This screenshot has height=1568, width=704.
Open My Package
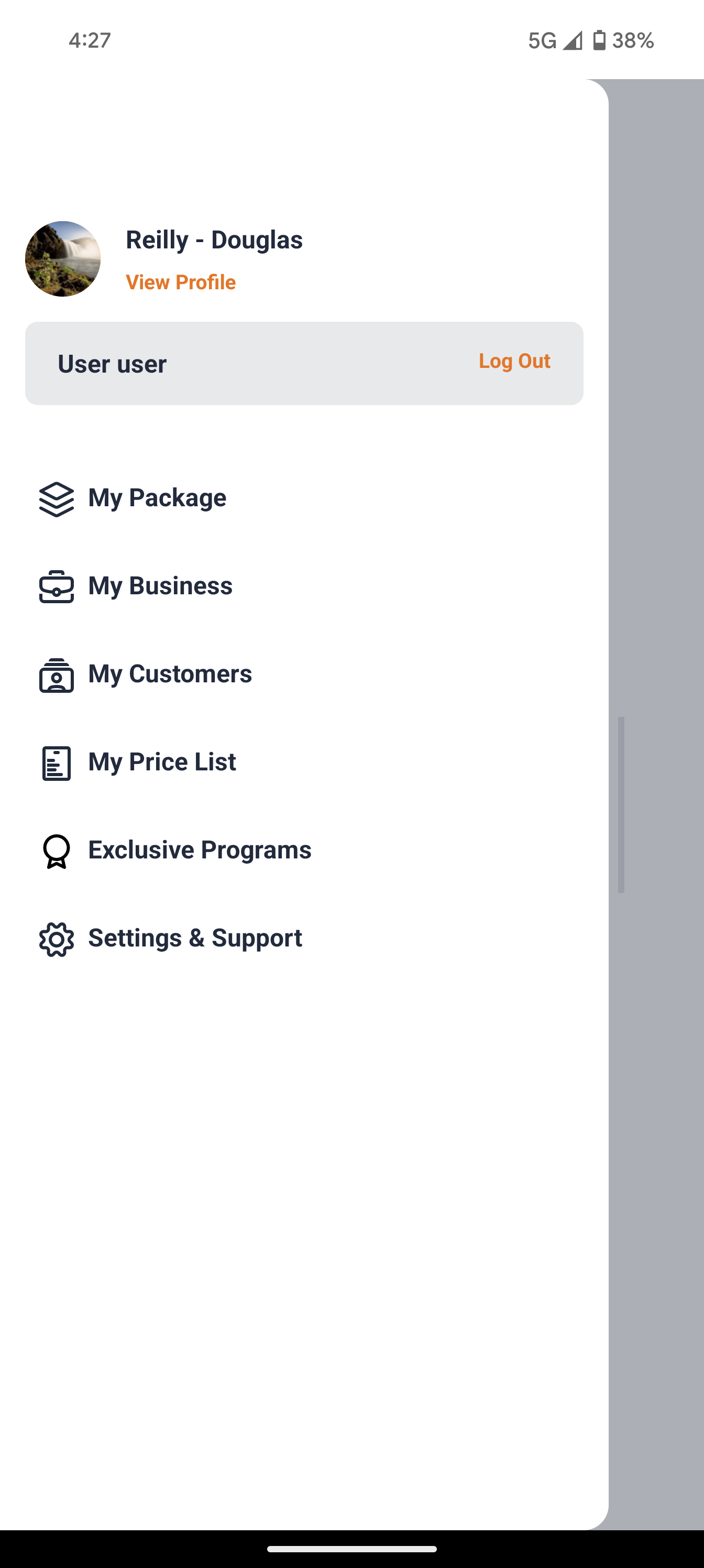point(157,498)
